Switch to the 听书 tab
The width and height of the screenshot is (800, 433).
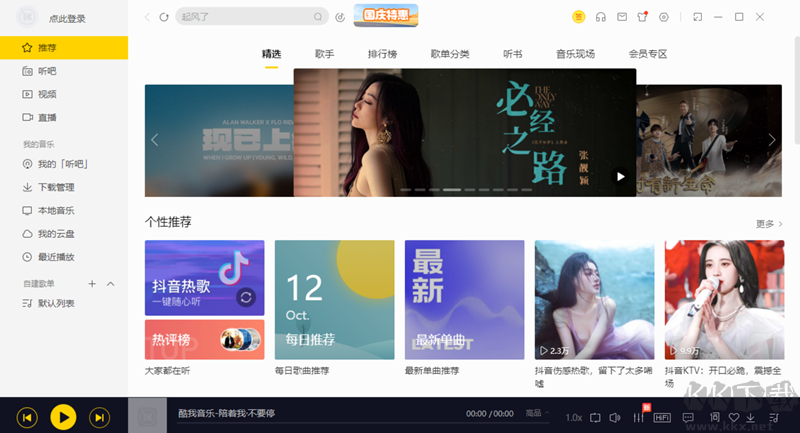[x=512, y=54]
